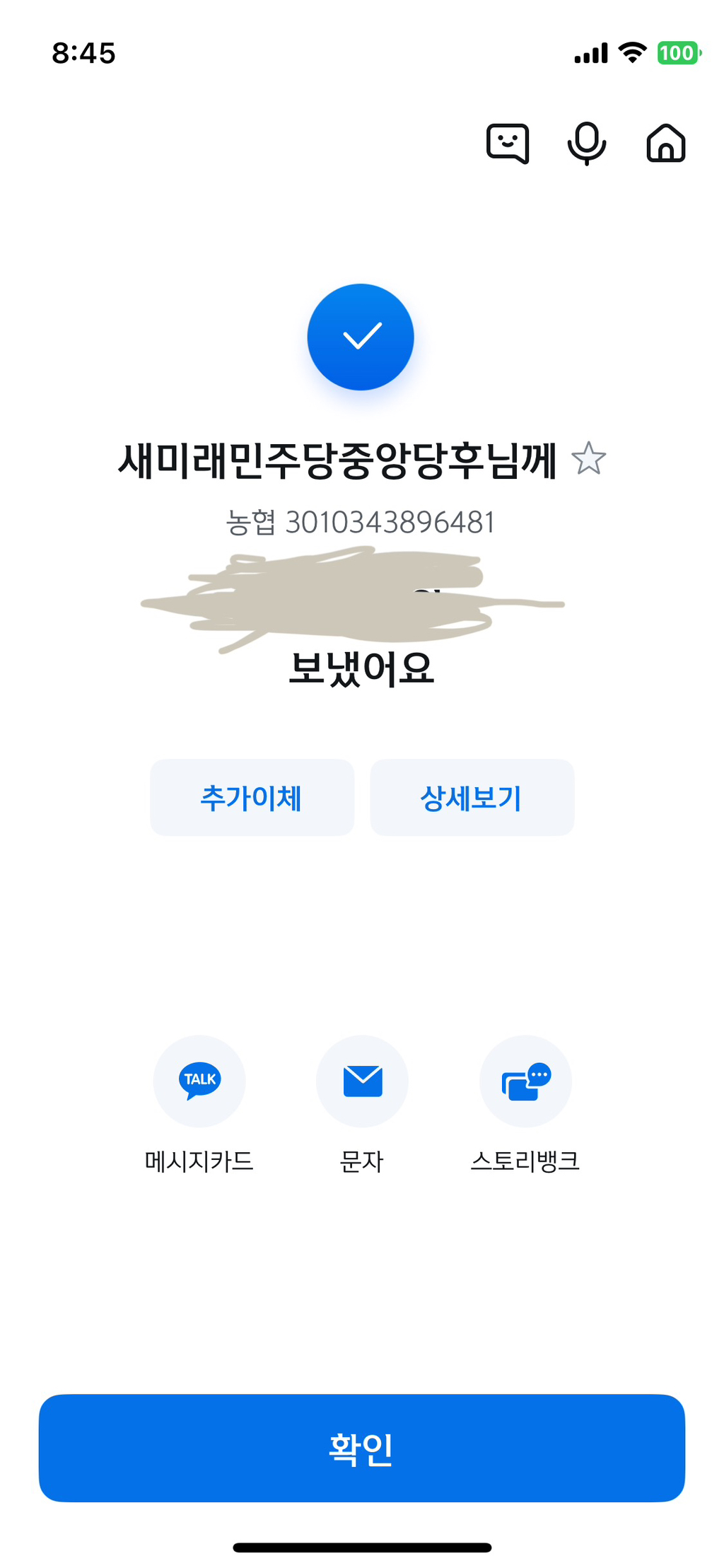Open 상세보기 for transfer details

click(x=471, y=797)
